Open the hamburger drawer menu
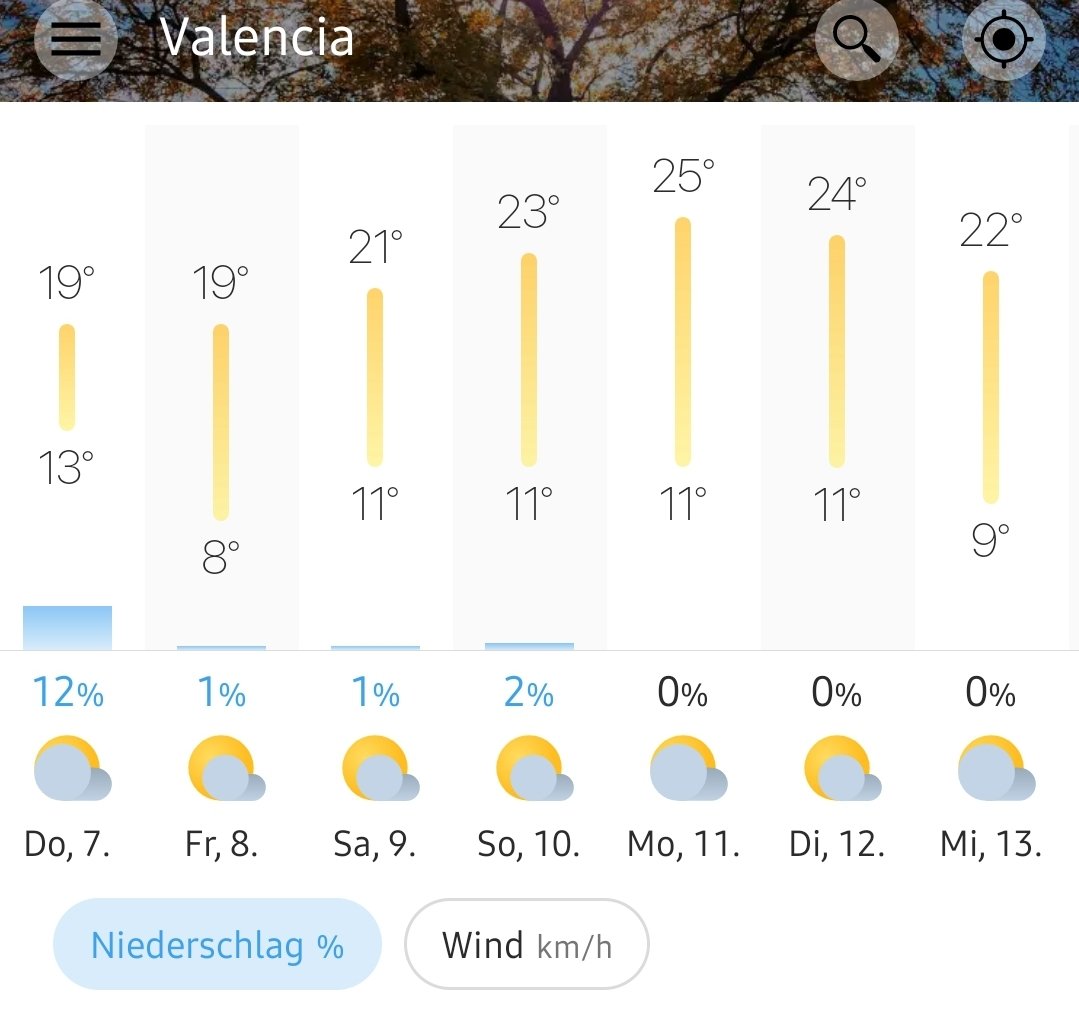The width and height of the screenshot is (1079, 1014). point(75,39)
